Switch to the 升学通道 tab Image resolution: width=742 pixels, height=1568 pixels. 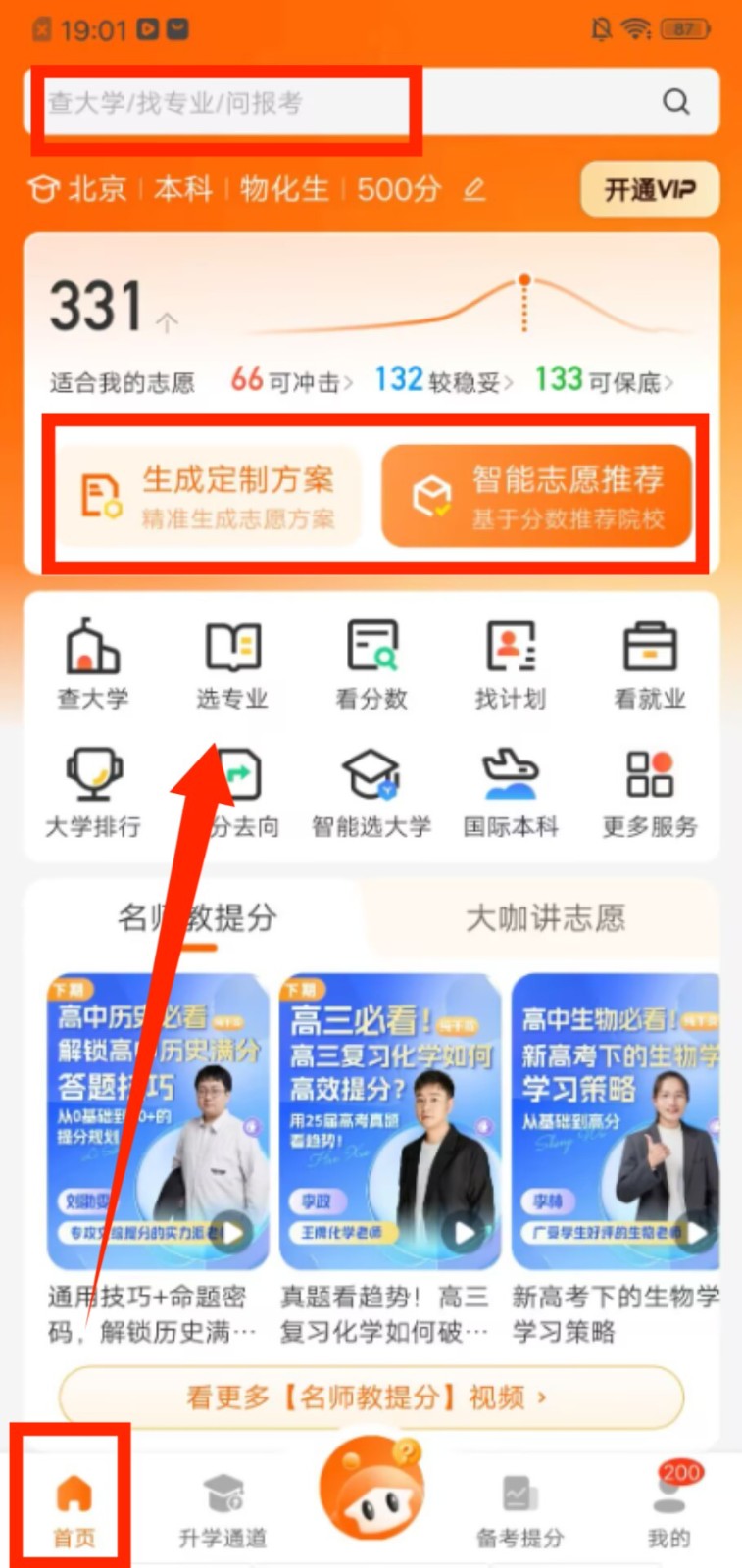(223, 1511)
